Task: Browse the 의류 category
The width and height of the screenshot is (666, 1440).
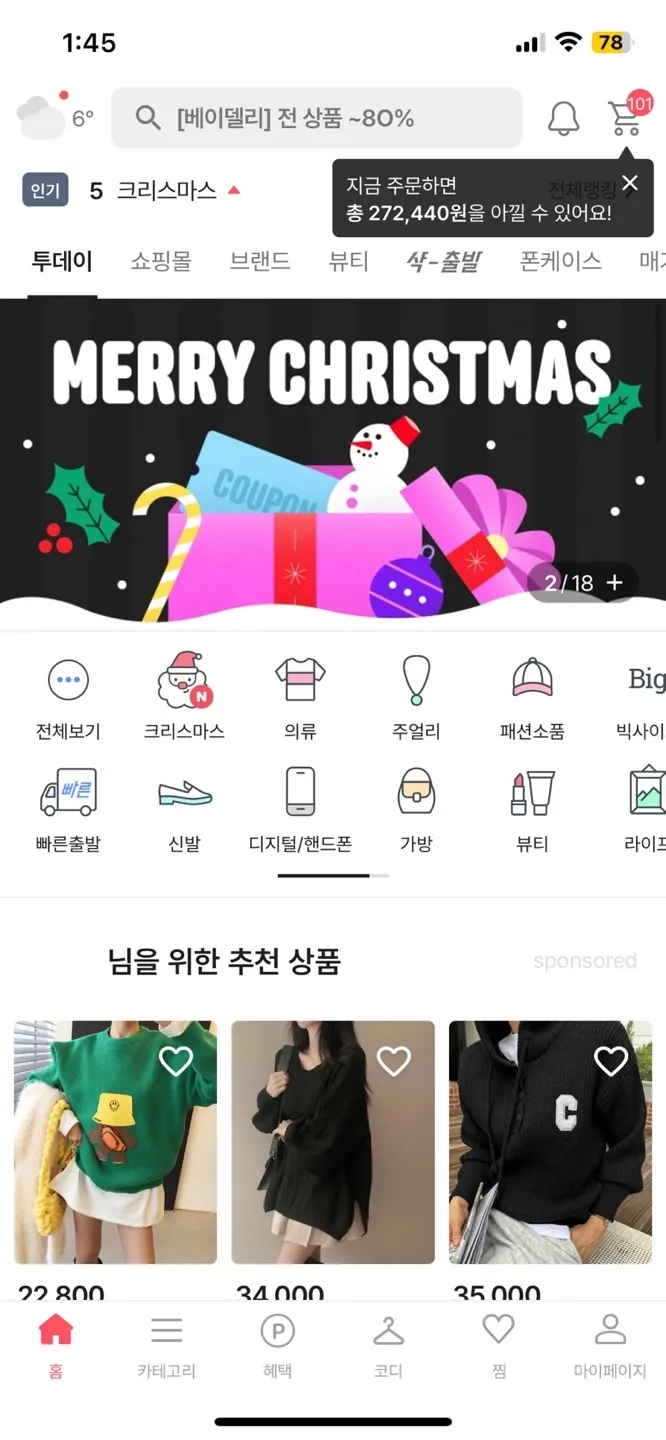Action: [300, 697]
